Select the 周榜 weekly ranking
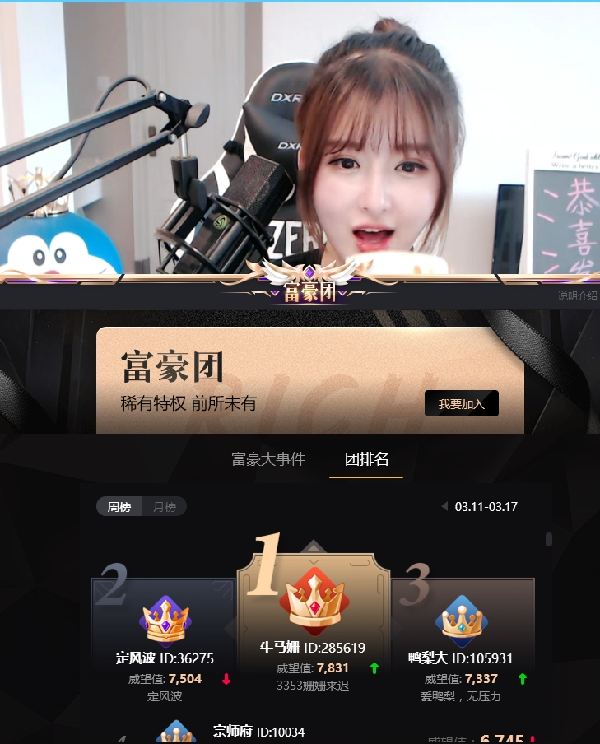 tap(119, 507)
